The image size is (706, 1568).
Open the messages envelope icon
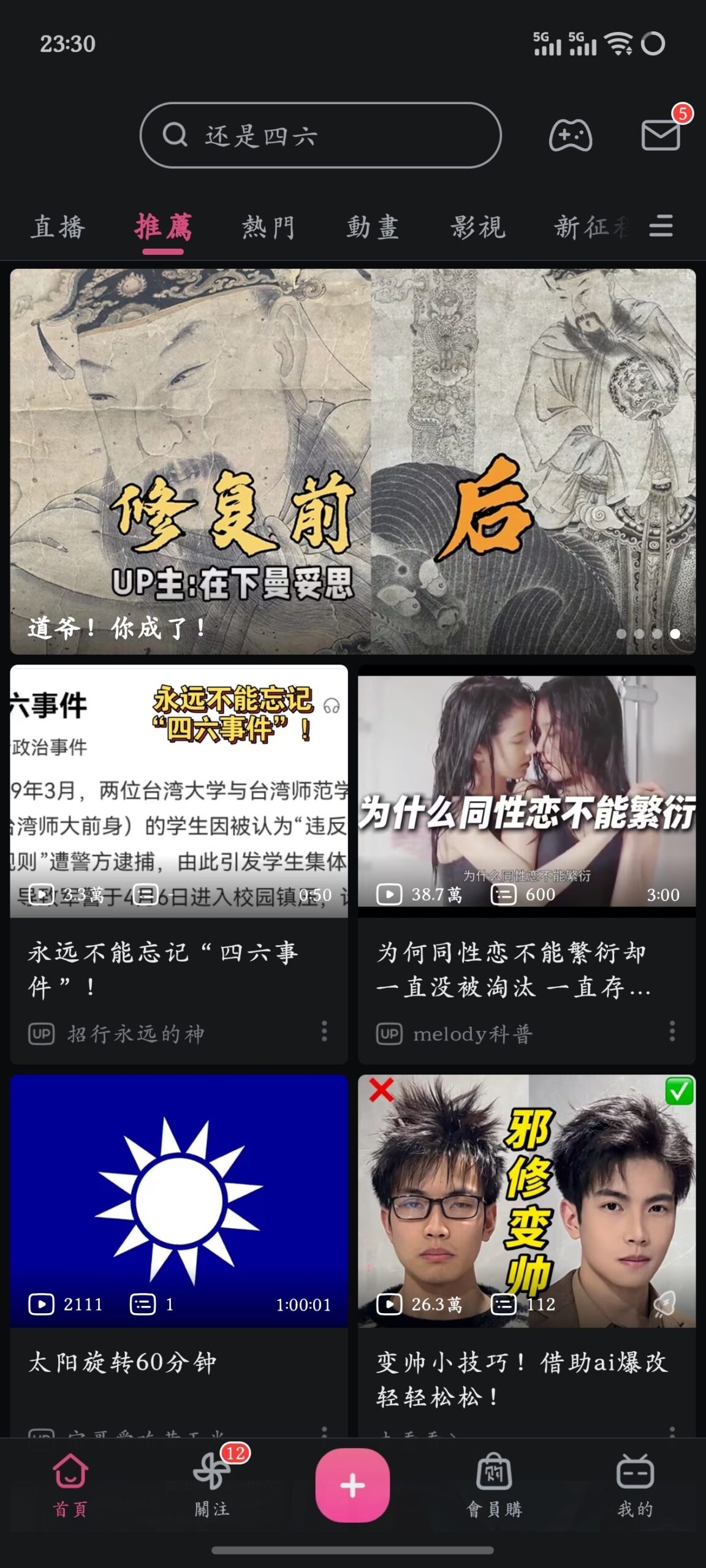[x=661, y=135]
